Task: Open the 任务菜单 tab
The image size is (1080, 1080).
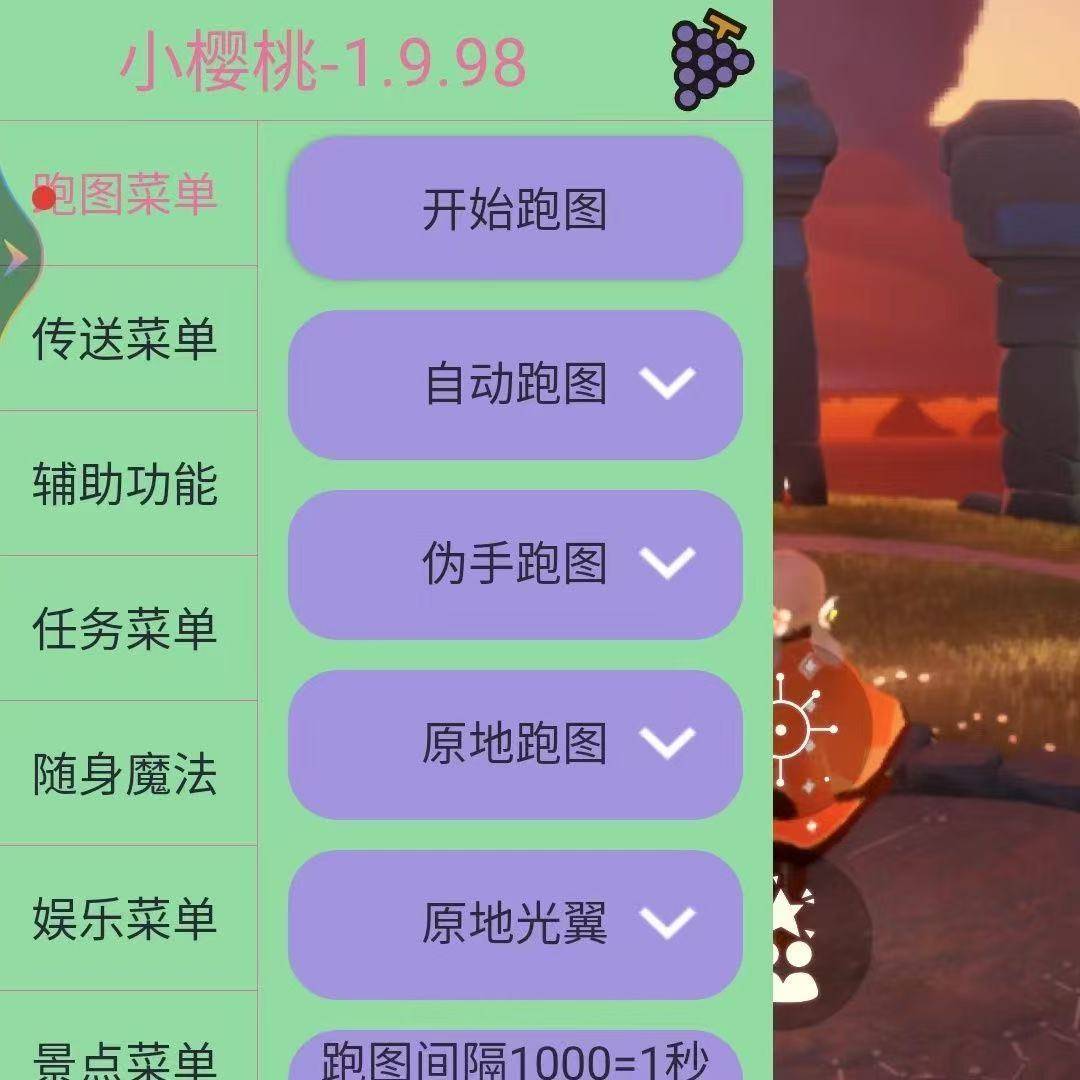Action: 125,629
